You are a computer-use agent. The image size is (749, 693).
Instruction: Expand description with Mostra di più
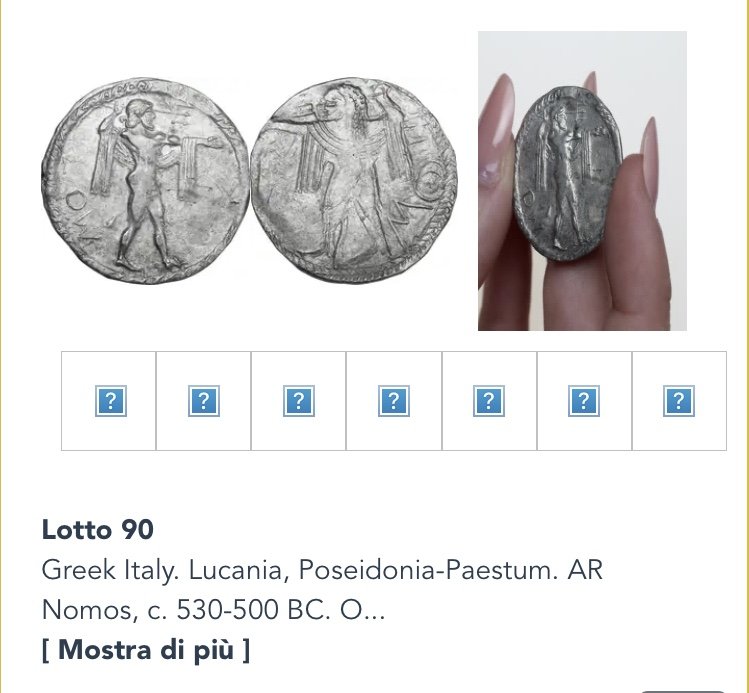coord(146,650)
